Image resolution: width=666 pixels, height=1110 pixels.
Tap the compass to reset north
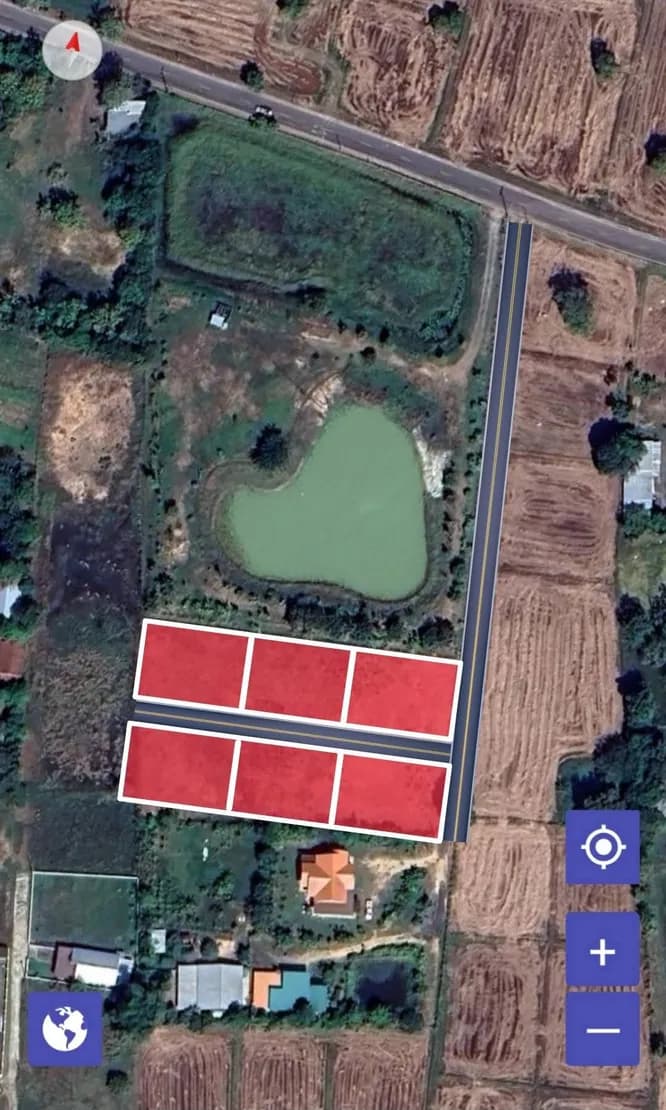click(x=72, y=50)
